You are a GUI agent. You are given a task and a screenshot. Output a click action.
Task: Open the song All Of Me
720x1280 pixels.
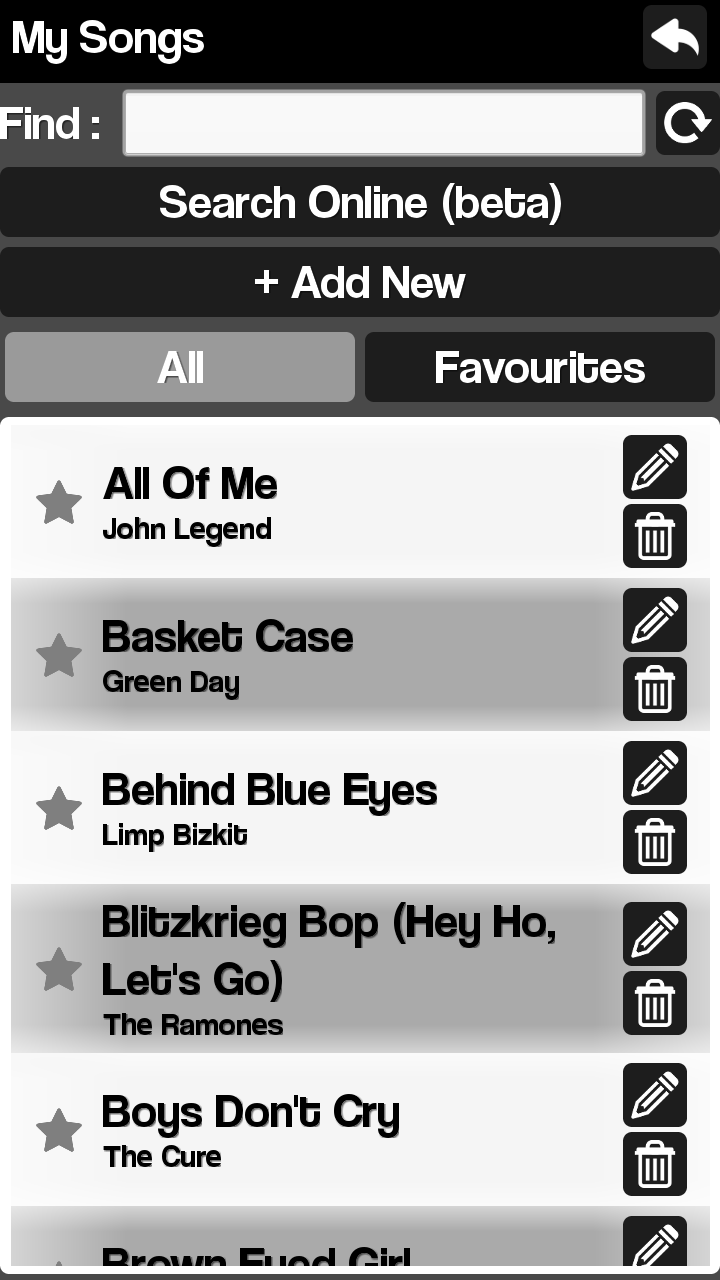coord(300,500)
